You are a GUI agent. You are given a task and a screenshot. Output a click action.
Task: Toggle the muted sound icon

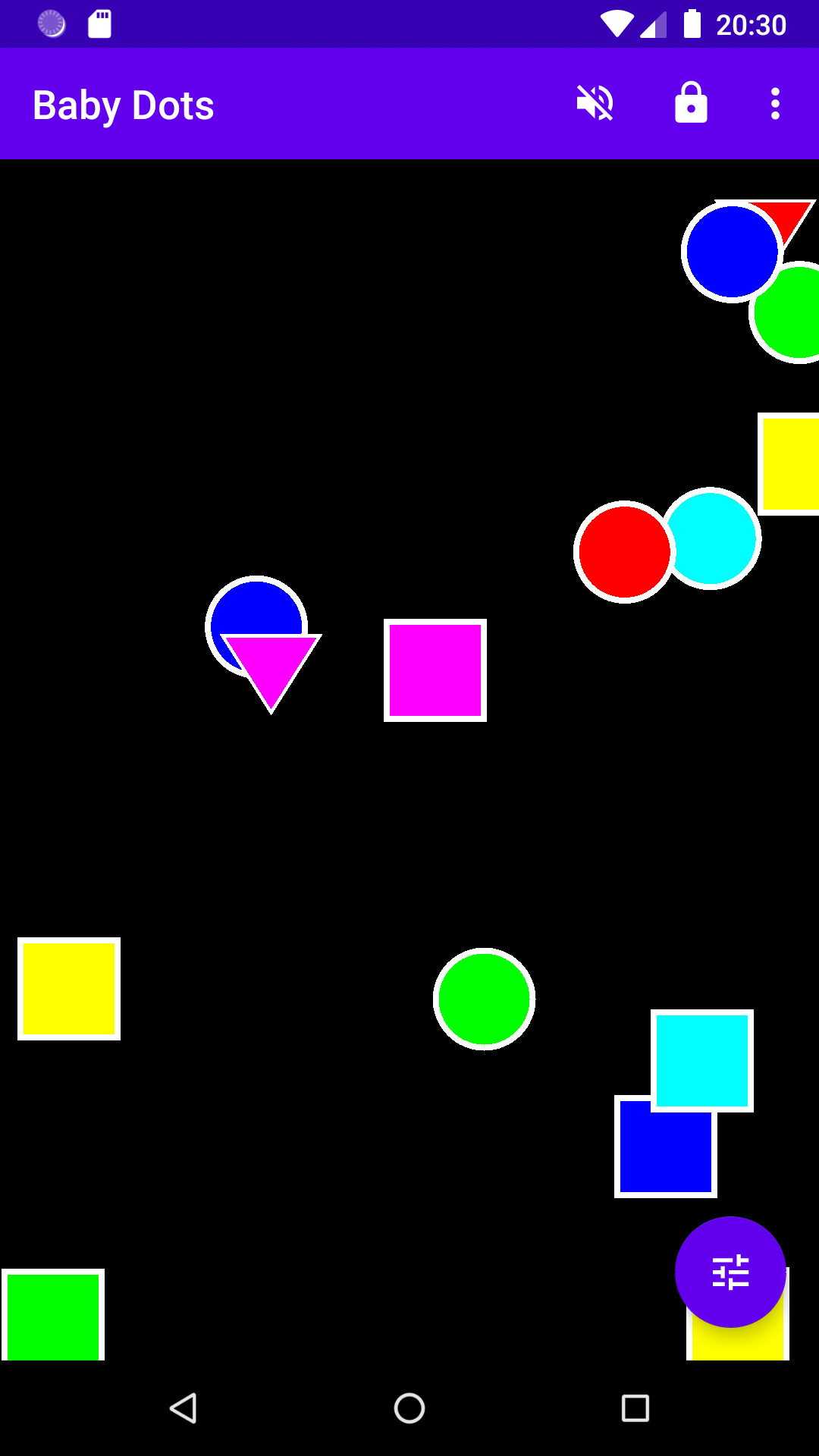pyautogui.click(x=595, y=103)
